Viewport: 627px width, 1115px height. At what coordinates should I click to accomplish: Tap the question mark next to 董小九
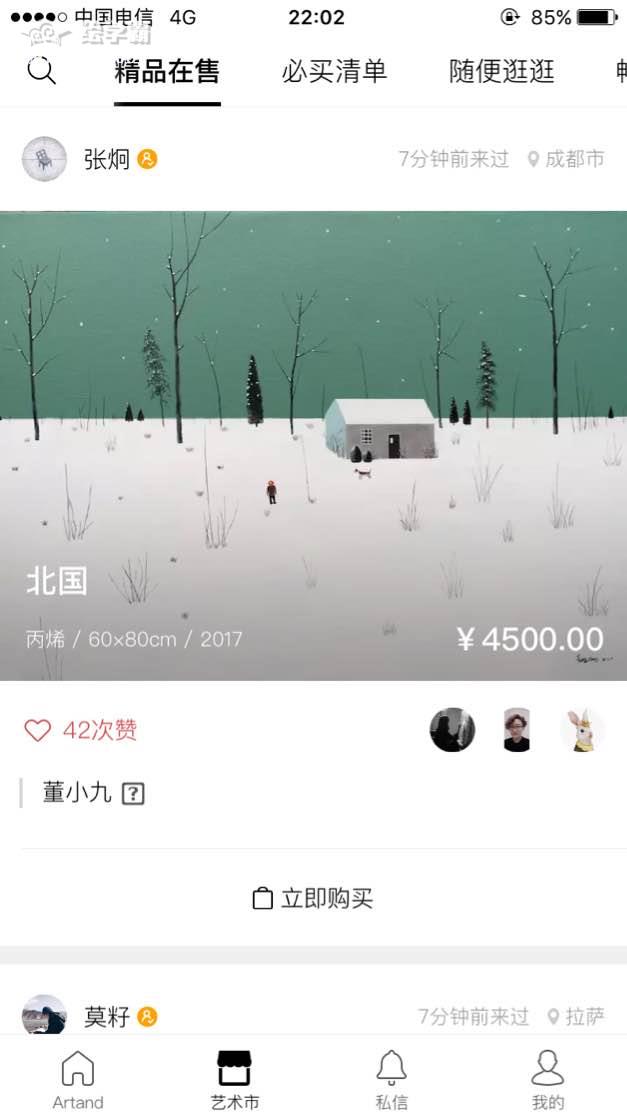(x=133, y=794)
